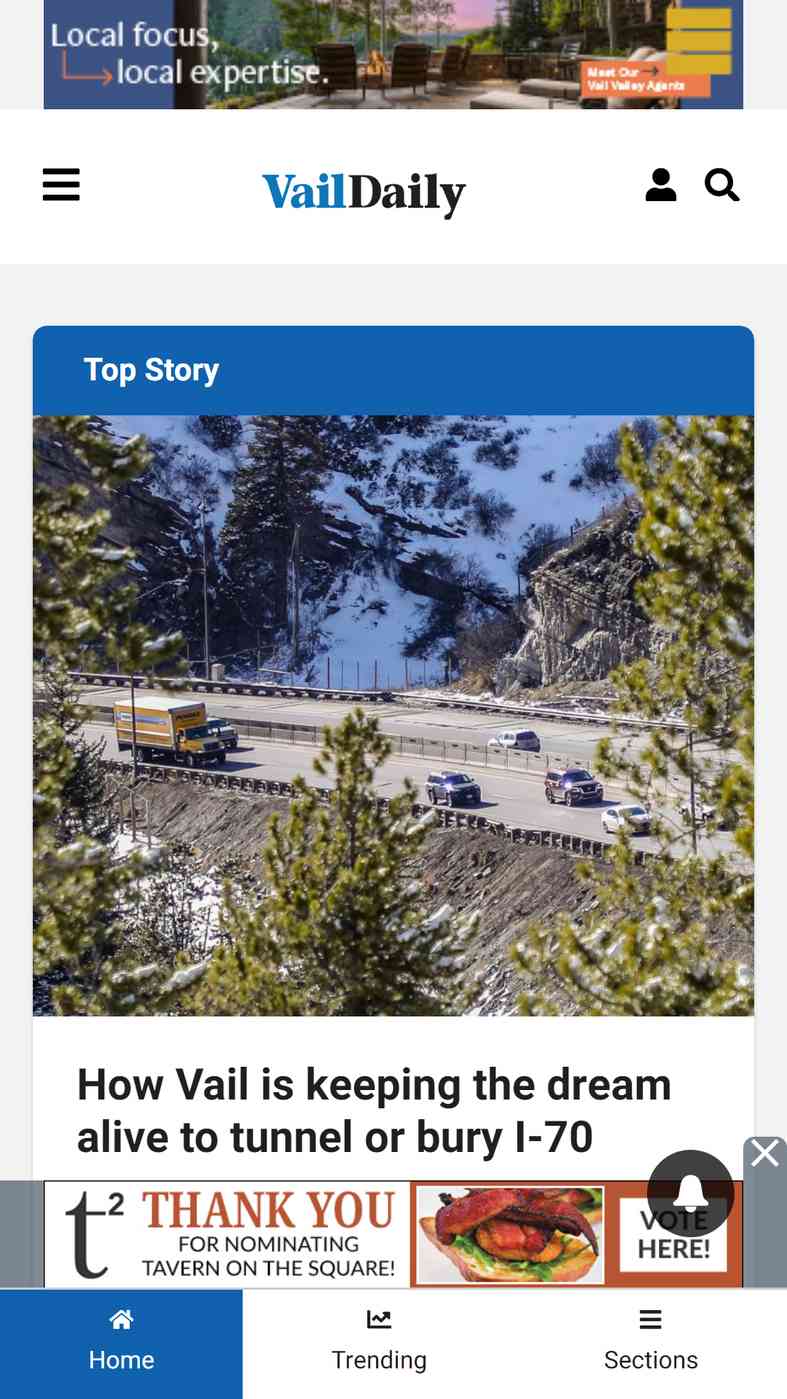The height and width of the screenshot is (1399, 787).
Task: Go to the Home tab
Action: point(121,1343)
